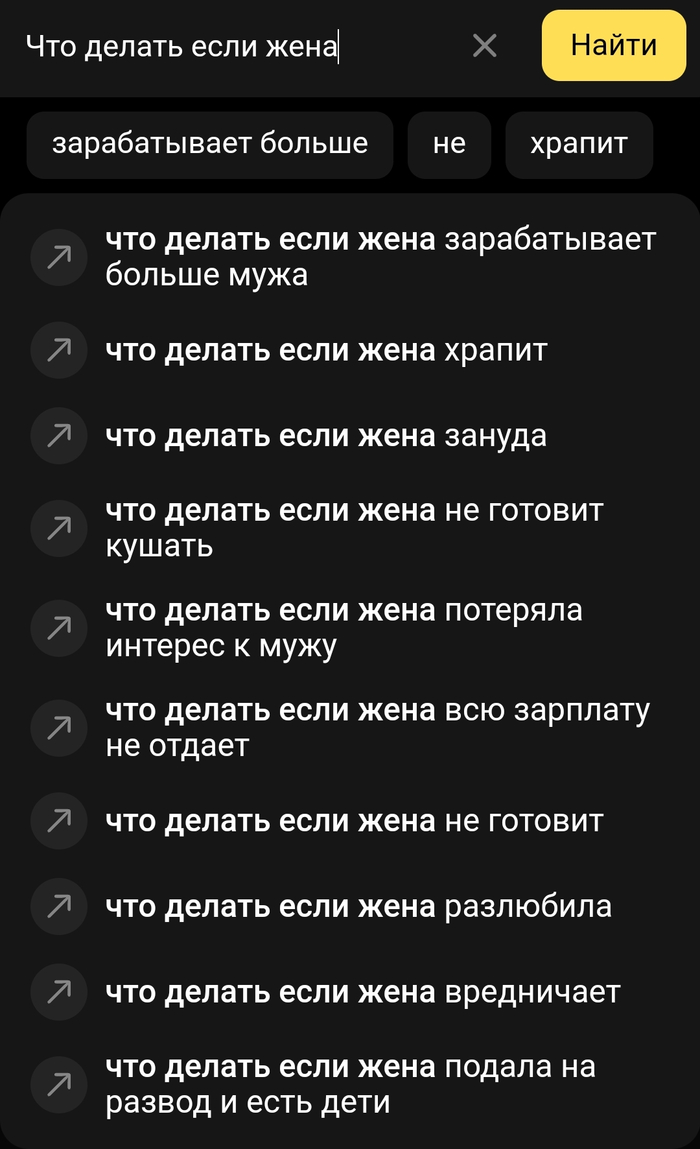Insert 'жена зануда' via its arrow icon

[60, 436]
